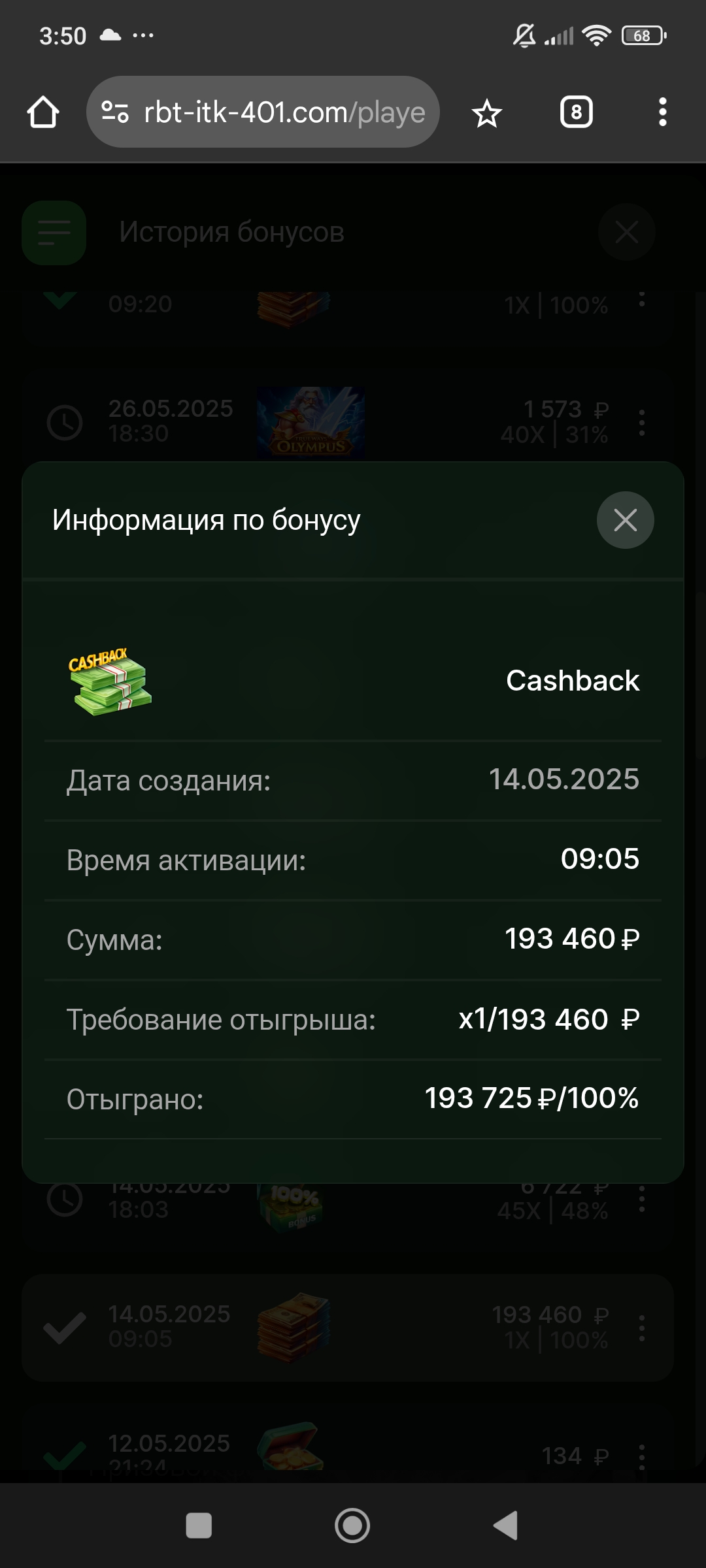Screen dimensions: 706x1568
Task: Open recent apps from the navigation bar
Action: pos(199,1526)
